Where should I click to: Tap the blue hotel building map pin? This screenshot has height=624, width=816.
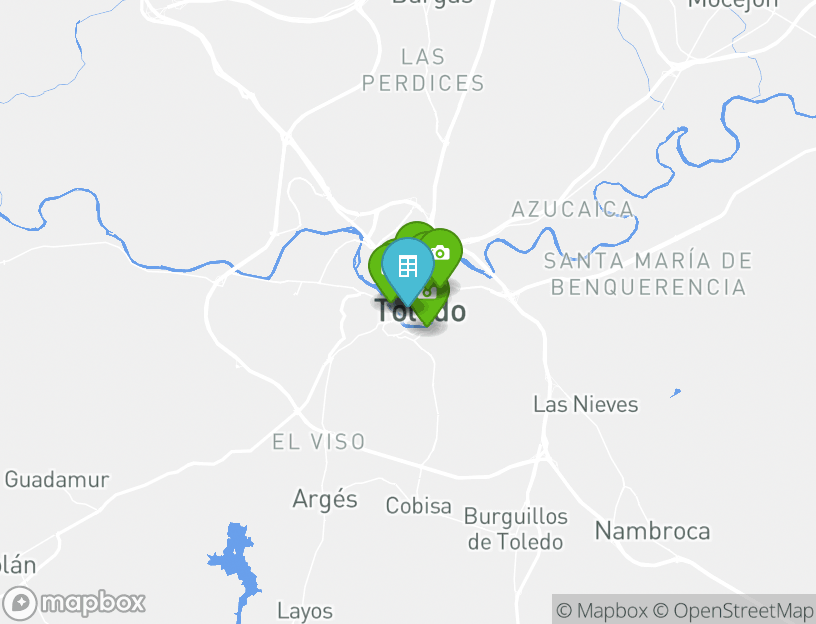click(x=407, y=266)
